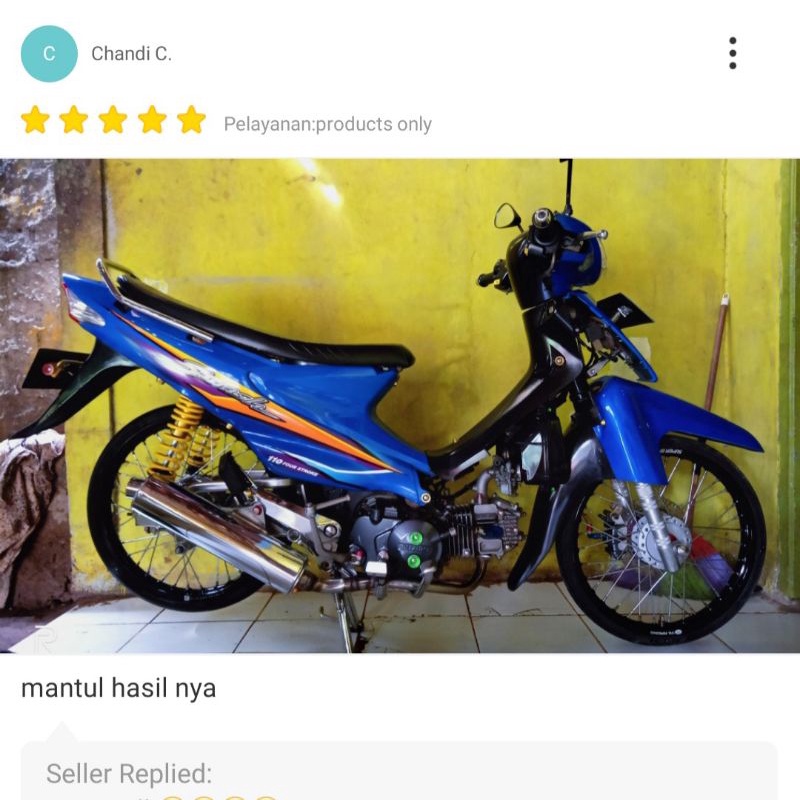This screenshot has height=800, width=800.
Task: Open Chandi C.'s profile avatar
Action: 49,54
